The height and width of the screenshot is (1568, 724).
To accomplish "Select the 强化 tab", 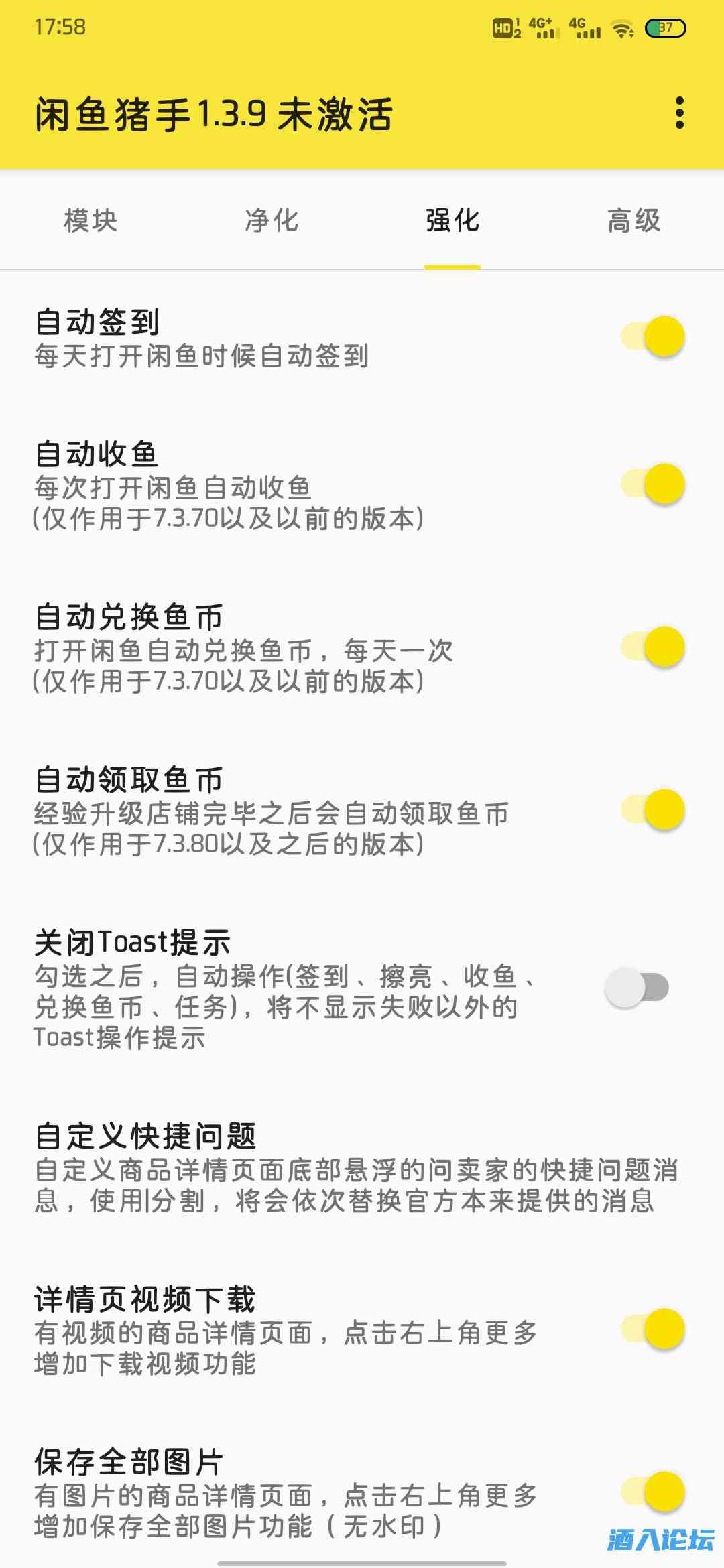I will (x=452, y=221).
